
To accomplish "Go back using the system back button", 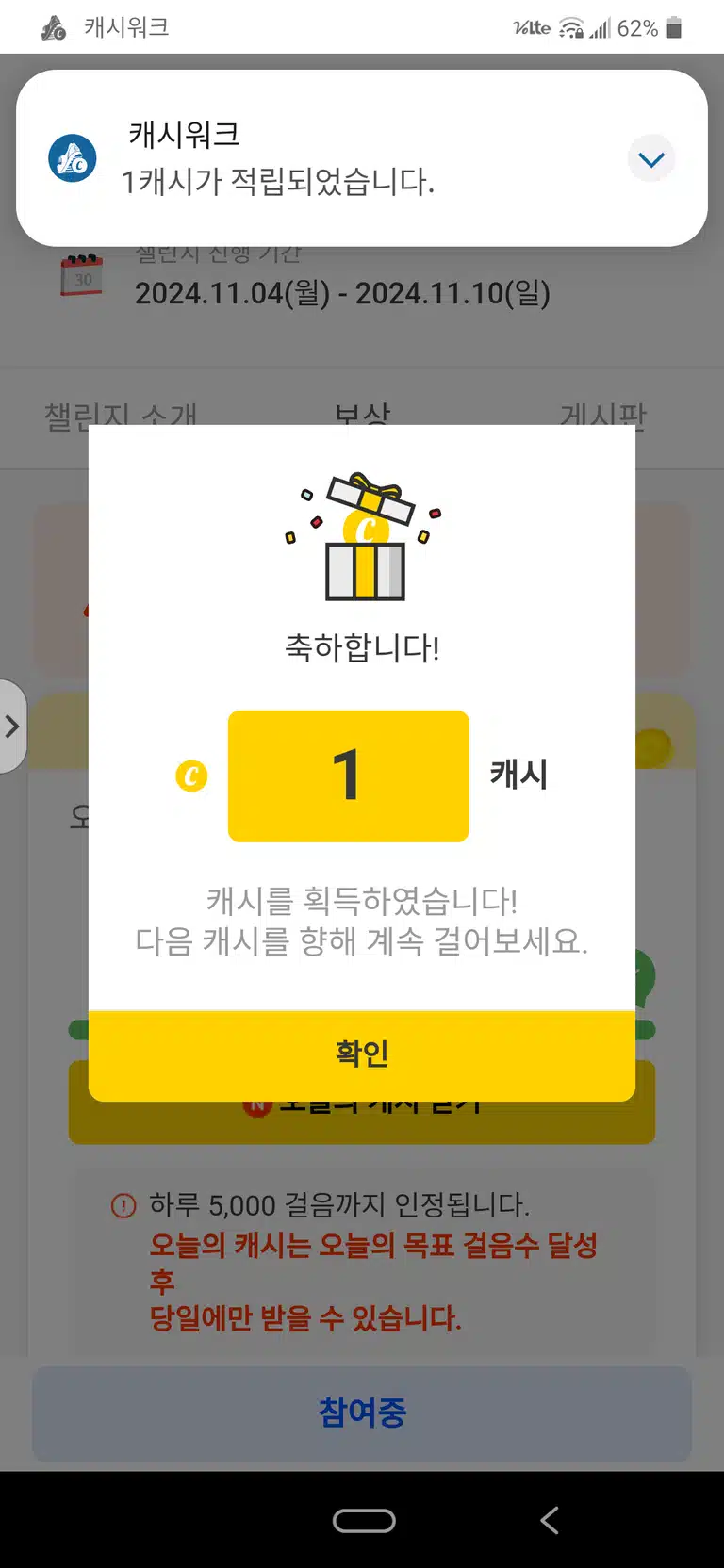I will tap(550, 1520).
